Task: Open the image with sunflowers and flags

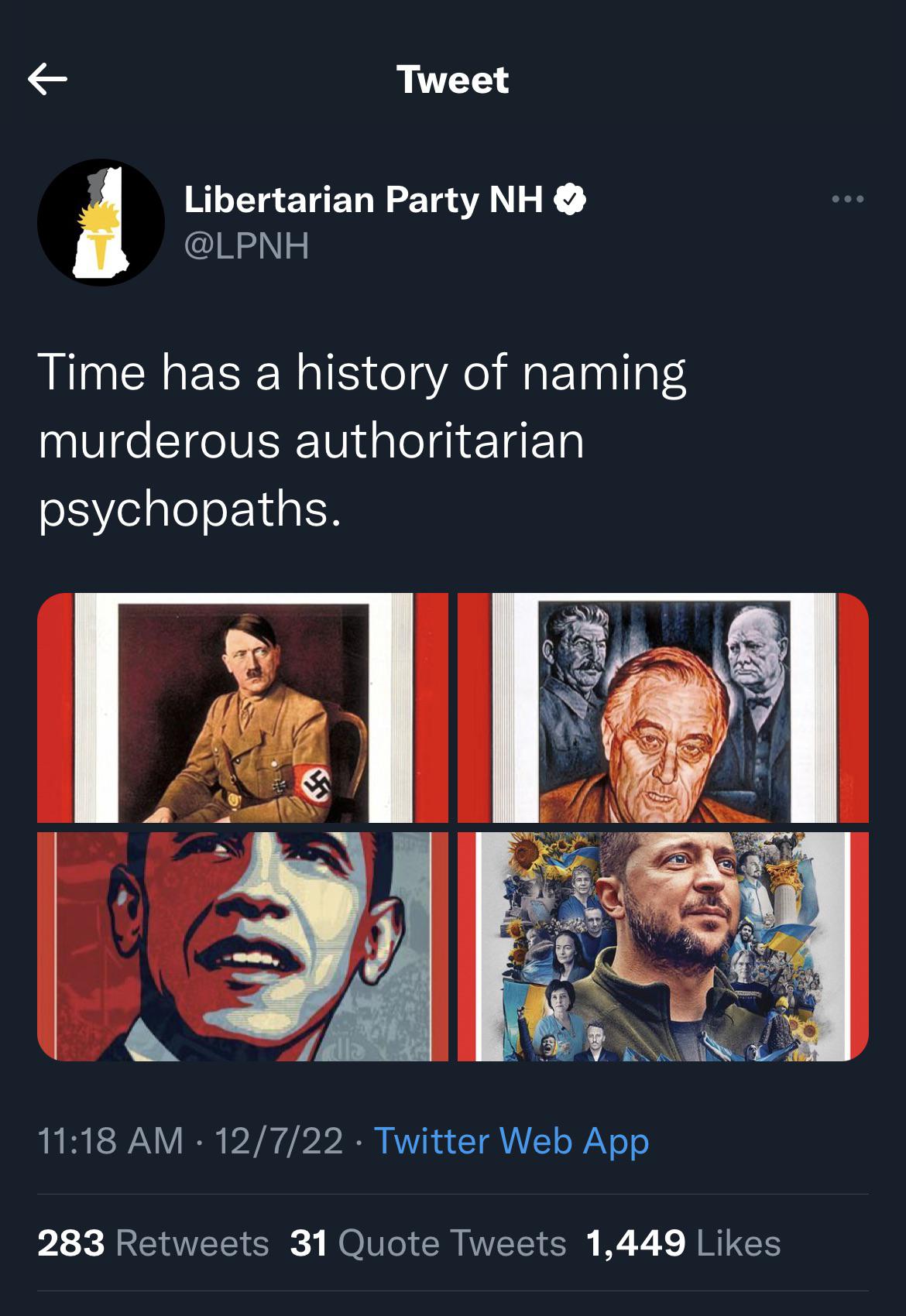Action: (663, 946)
